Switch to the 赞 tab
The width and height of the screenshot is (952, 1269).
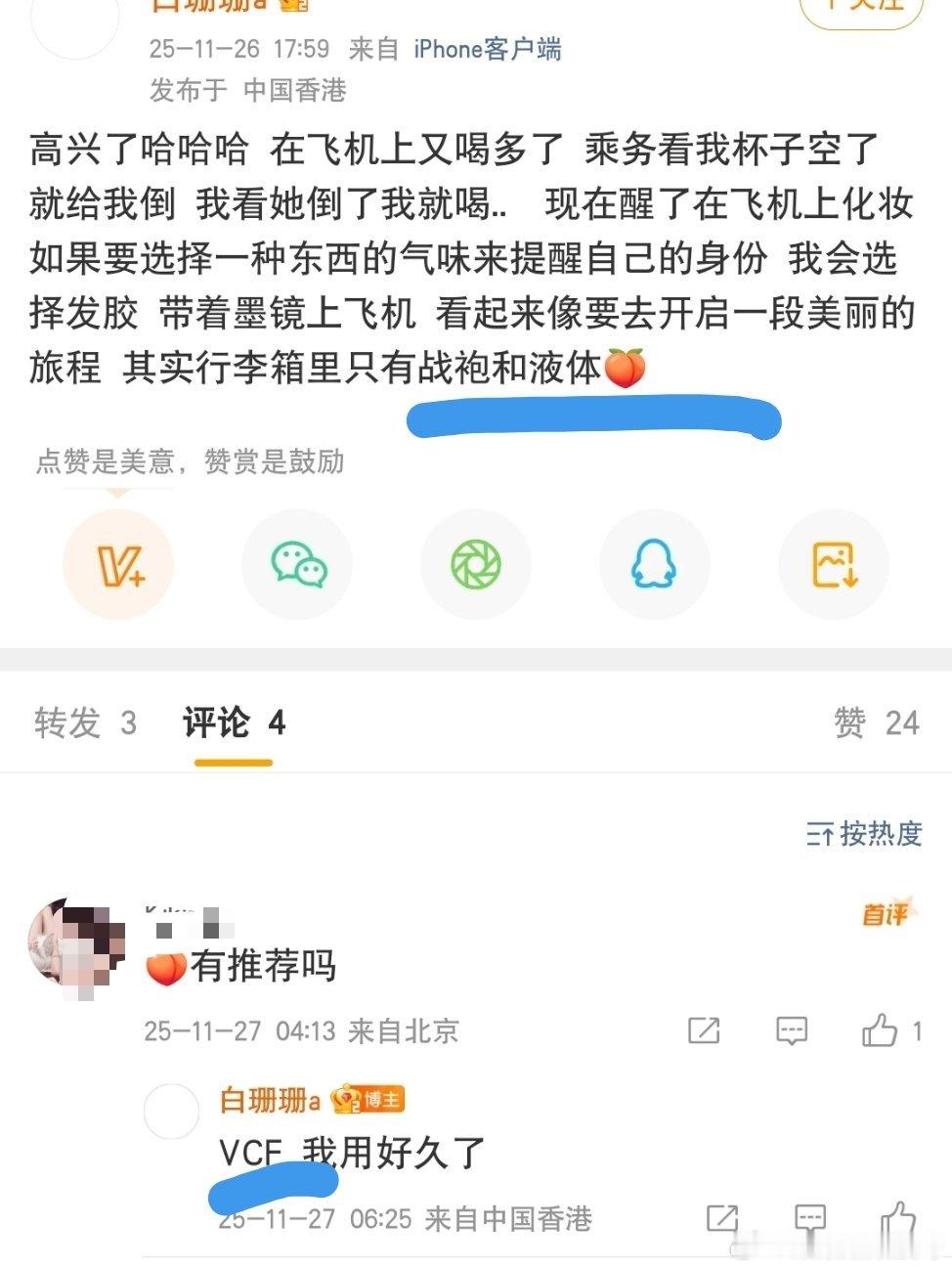click(879, 722)
